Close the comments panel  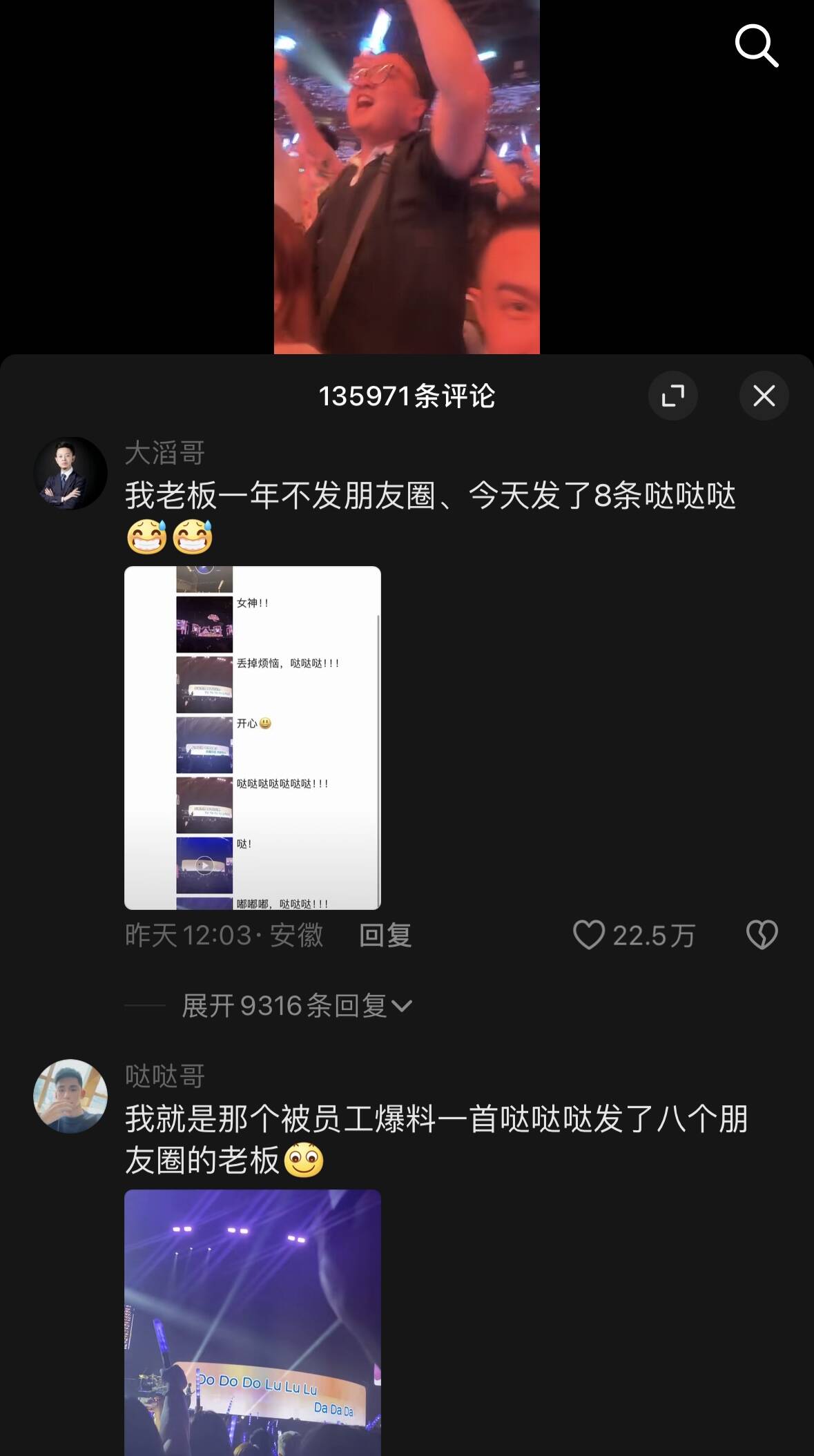pos(764,396)
